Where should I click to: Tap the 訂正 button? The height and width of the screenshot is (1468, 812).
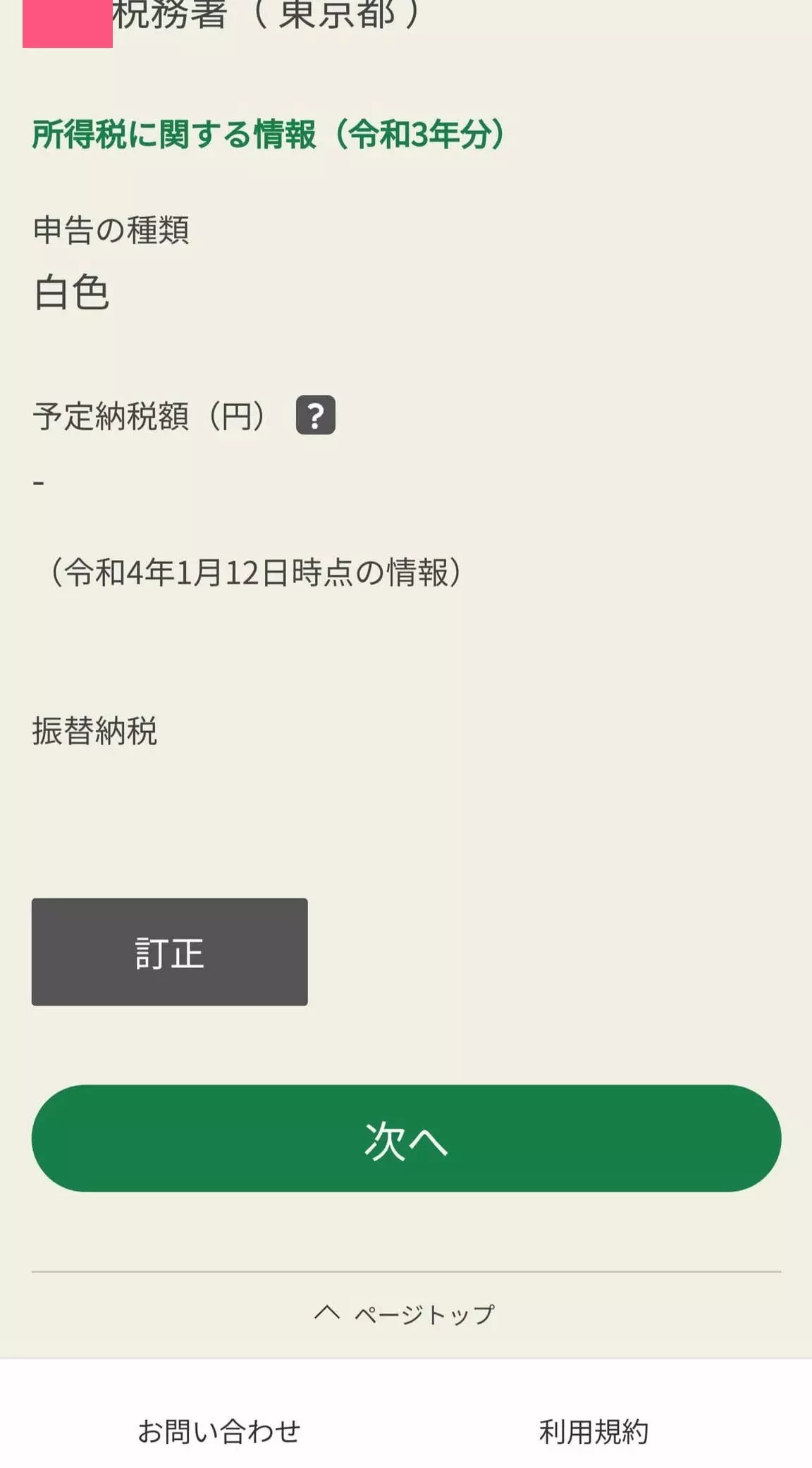point(169,952)
